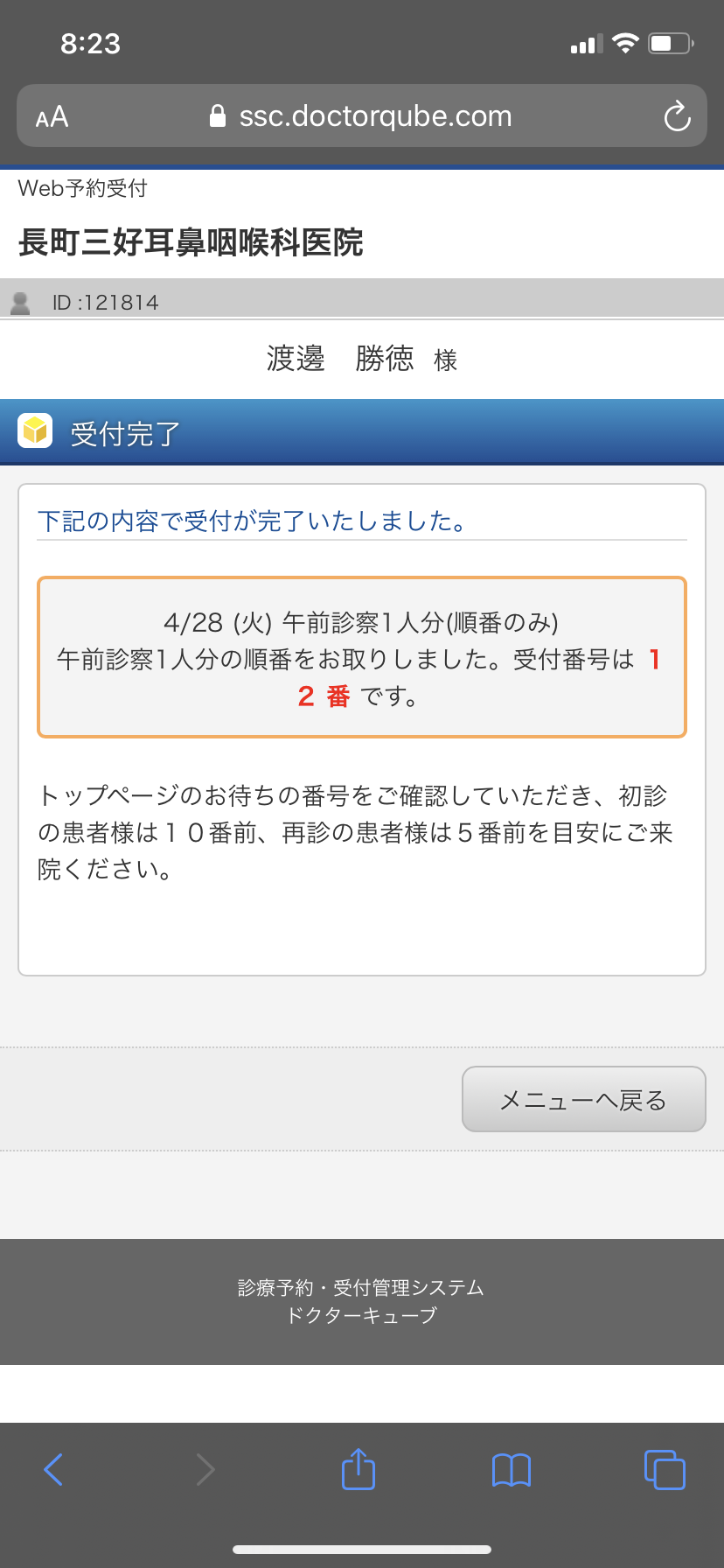Tap the ssc.doctorqube.com address field

point(361,115)
